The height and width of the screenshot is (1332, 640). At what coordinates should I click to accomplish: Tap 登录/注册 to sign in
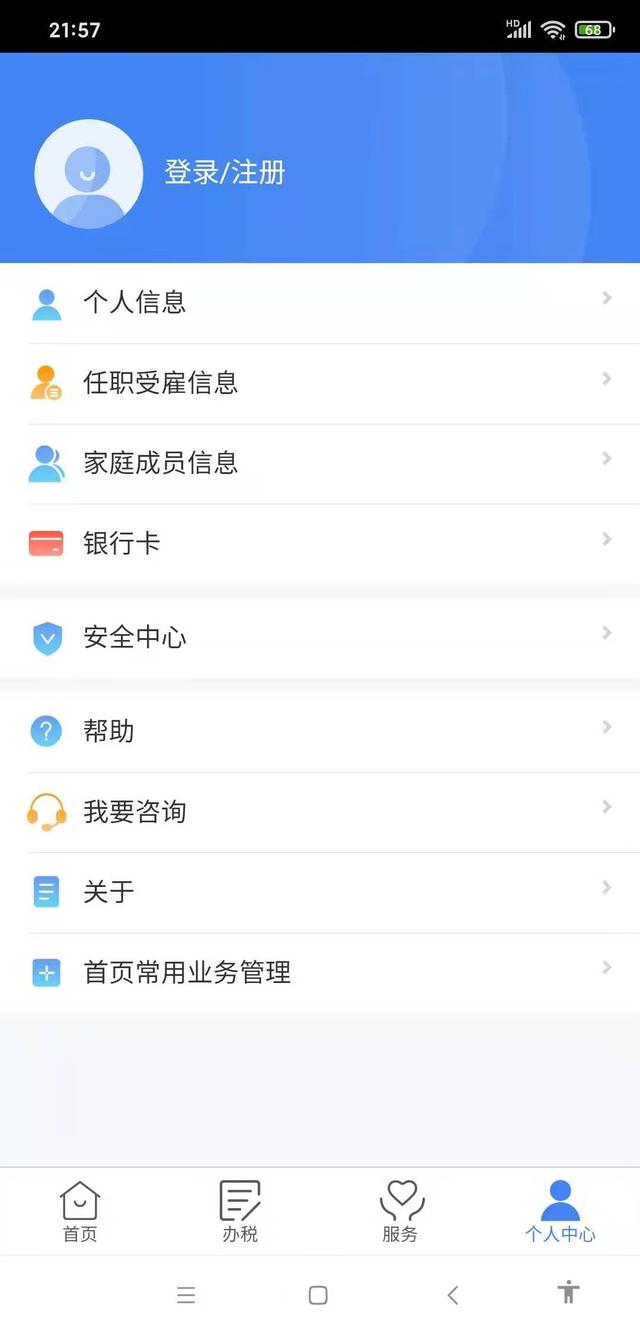pyautogui.click(x=225, y=172)
